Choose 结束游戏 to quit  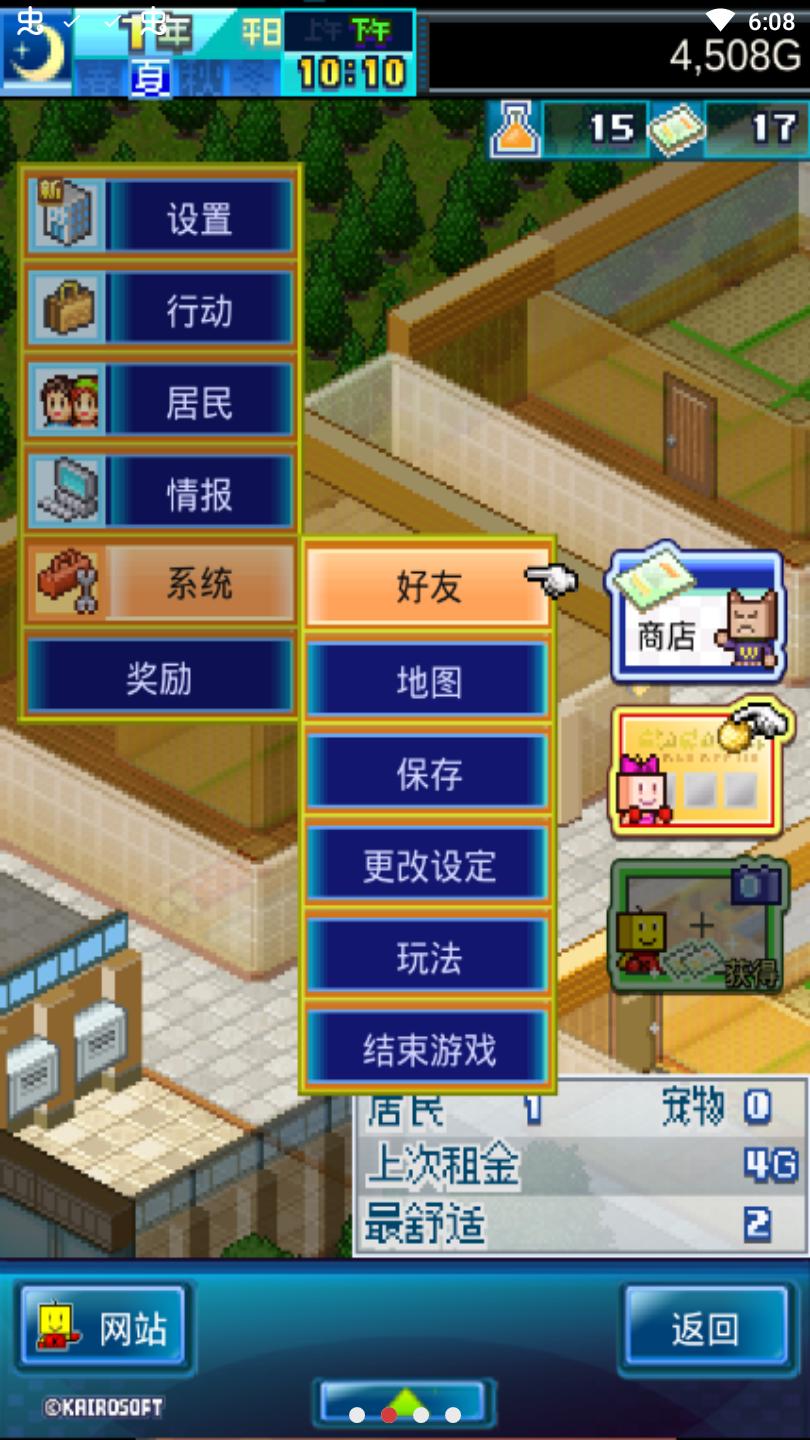tap(428, 1050)
